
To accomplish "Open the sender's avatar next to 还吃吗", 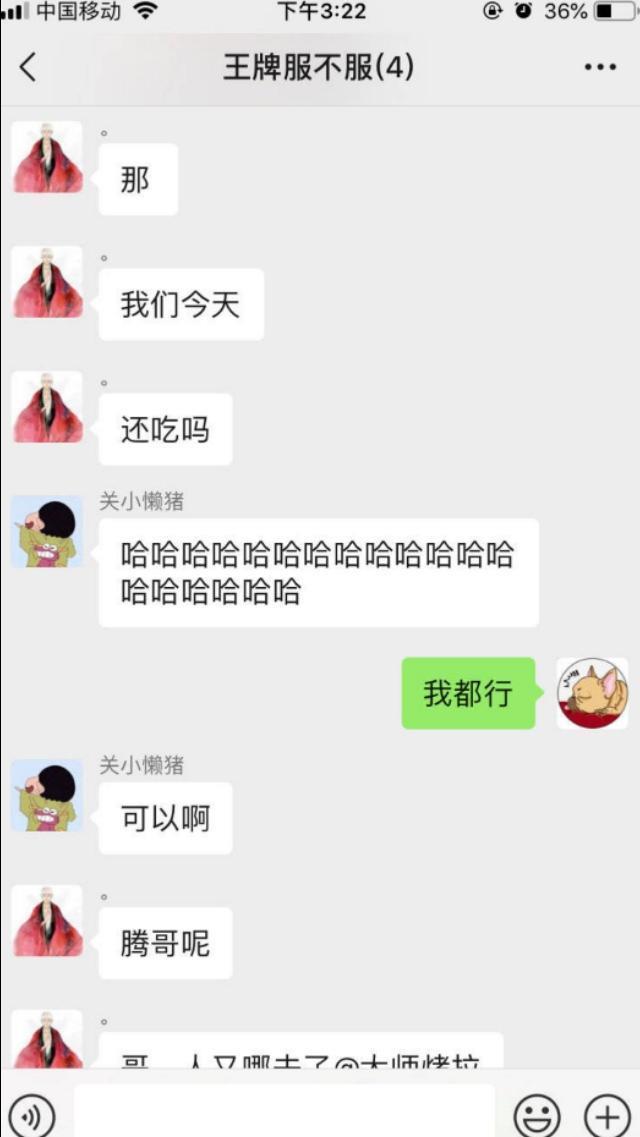I will click(47, 407).
